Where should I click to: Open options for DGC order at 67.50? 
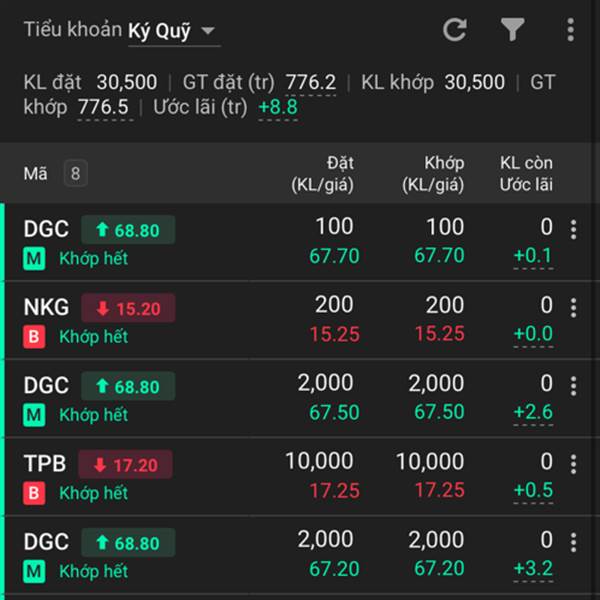coord(573,386)
